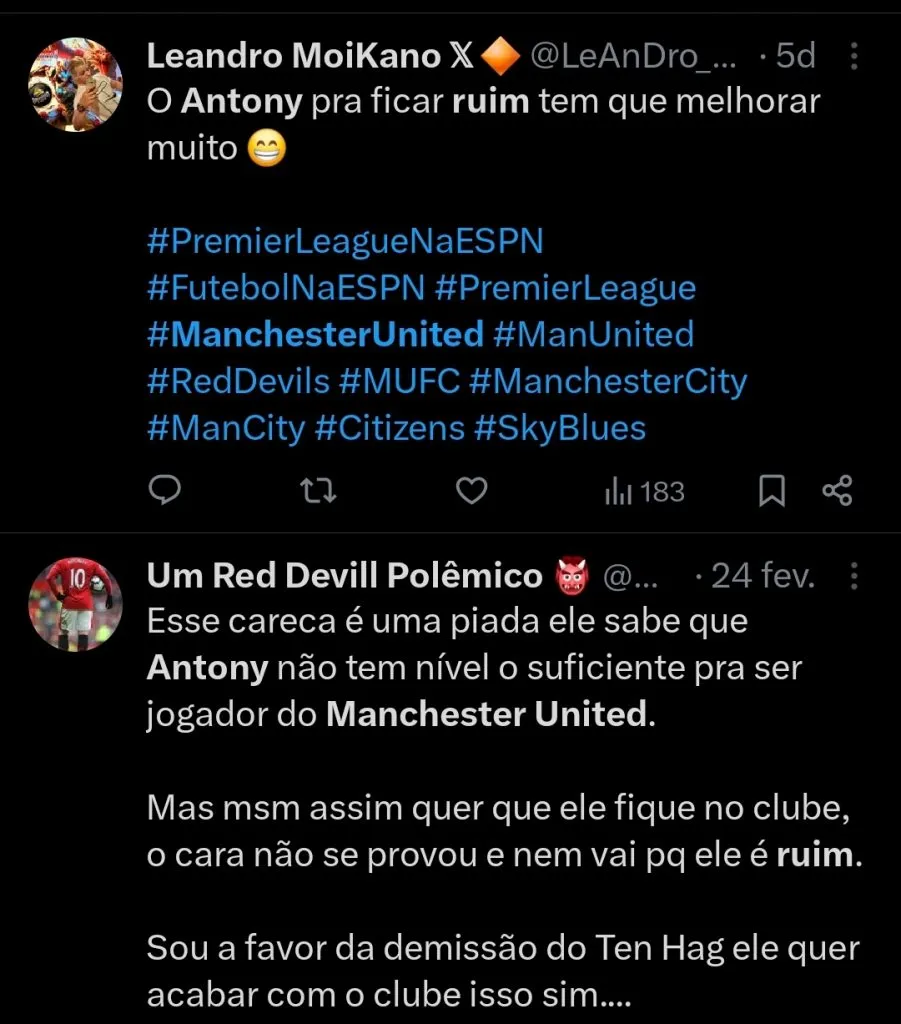Open the three-dot menu on Red Devill's tweet
This screenshot has height=1024, width=901.
856,576
